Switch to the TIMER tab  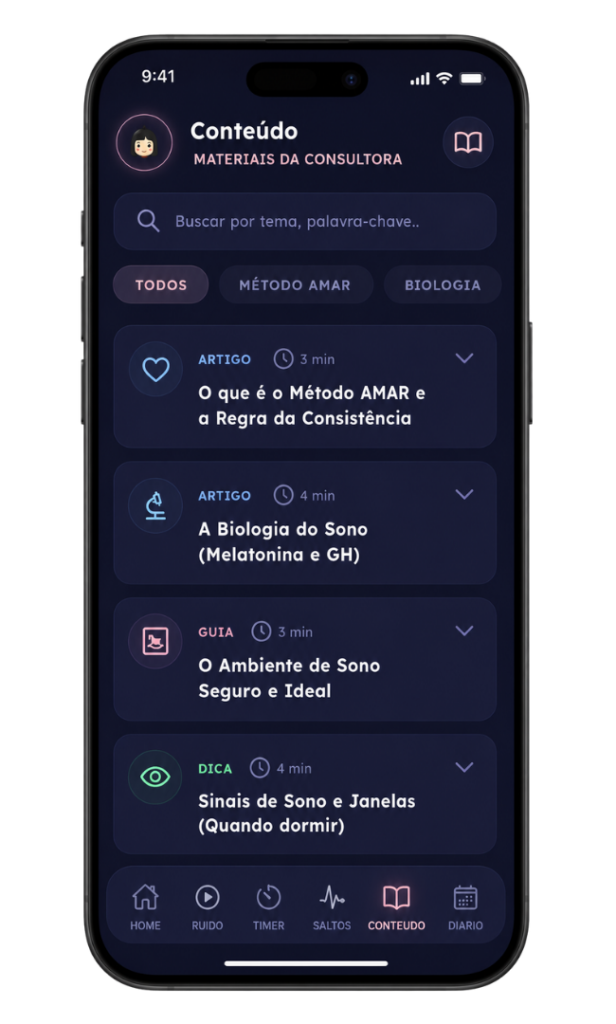pyautogui.click(x=268, y=906)
